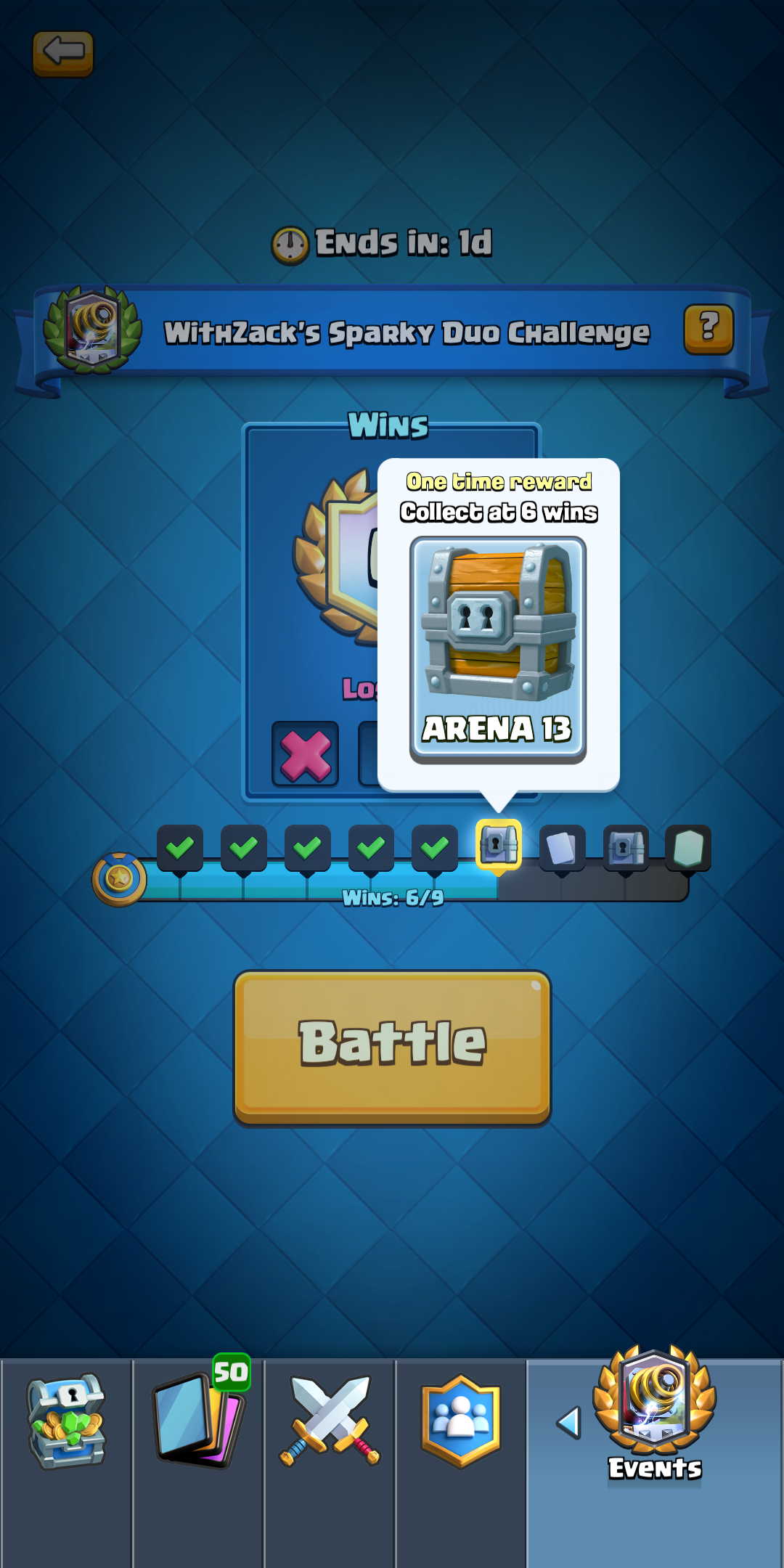View the 8 wins chest reward
784x1568 pixels.
[626, 847]
